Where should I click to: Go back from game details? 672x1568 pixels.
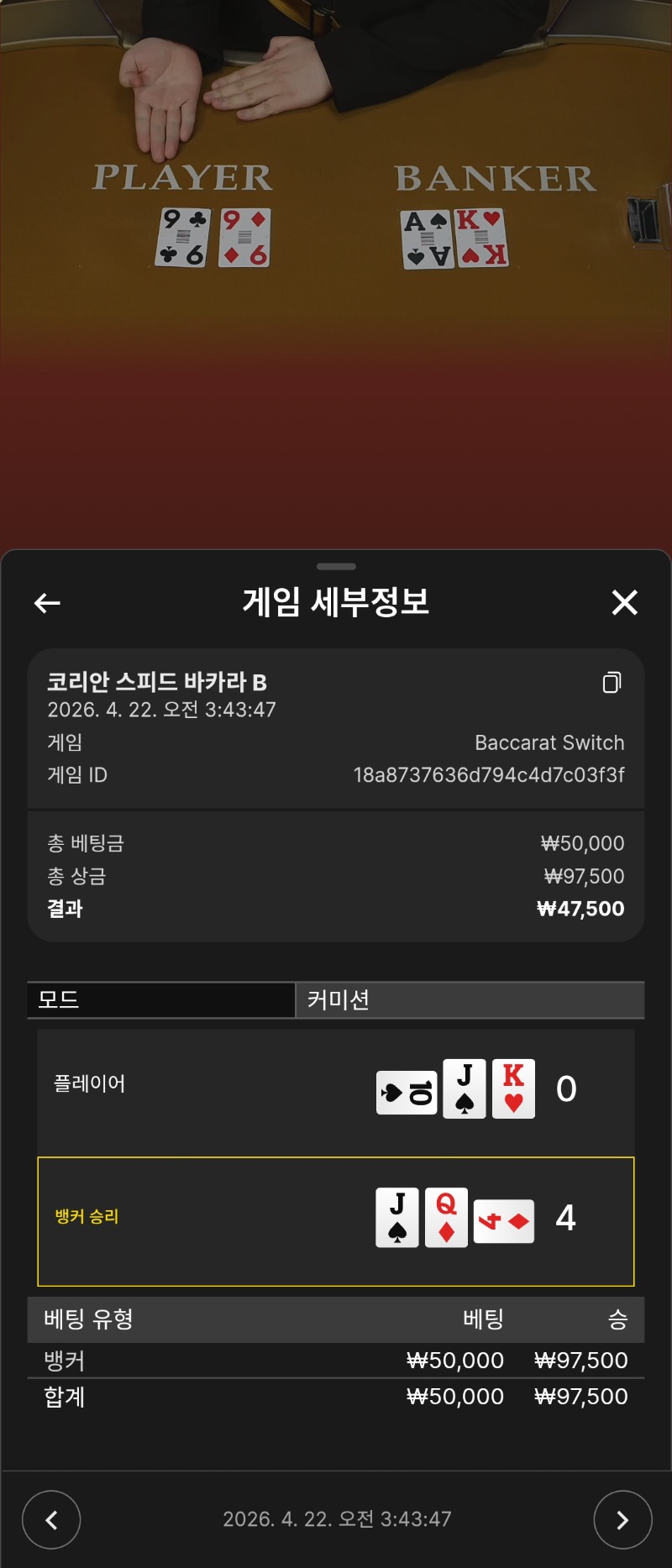[x=47, y=602]
